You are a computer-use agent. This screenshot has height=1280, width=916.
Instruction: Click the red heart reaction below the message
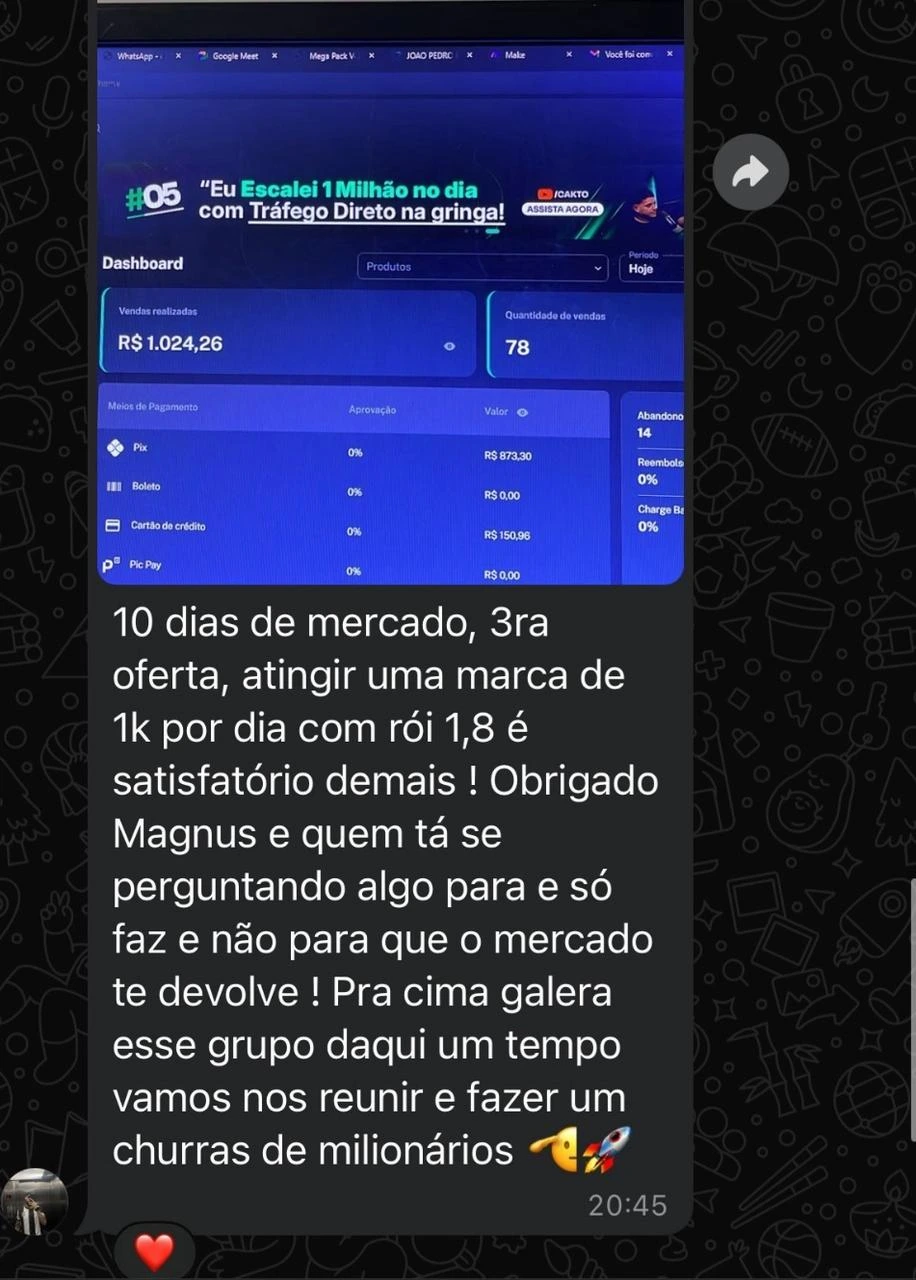click(x=155, y=1249)
